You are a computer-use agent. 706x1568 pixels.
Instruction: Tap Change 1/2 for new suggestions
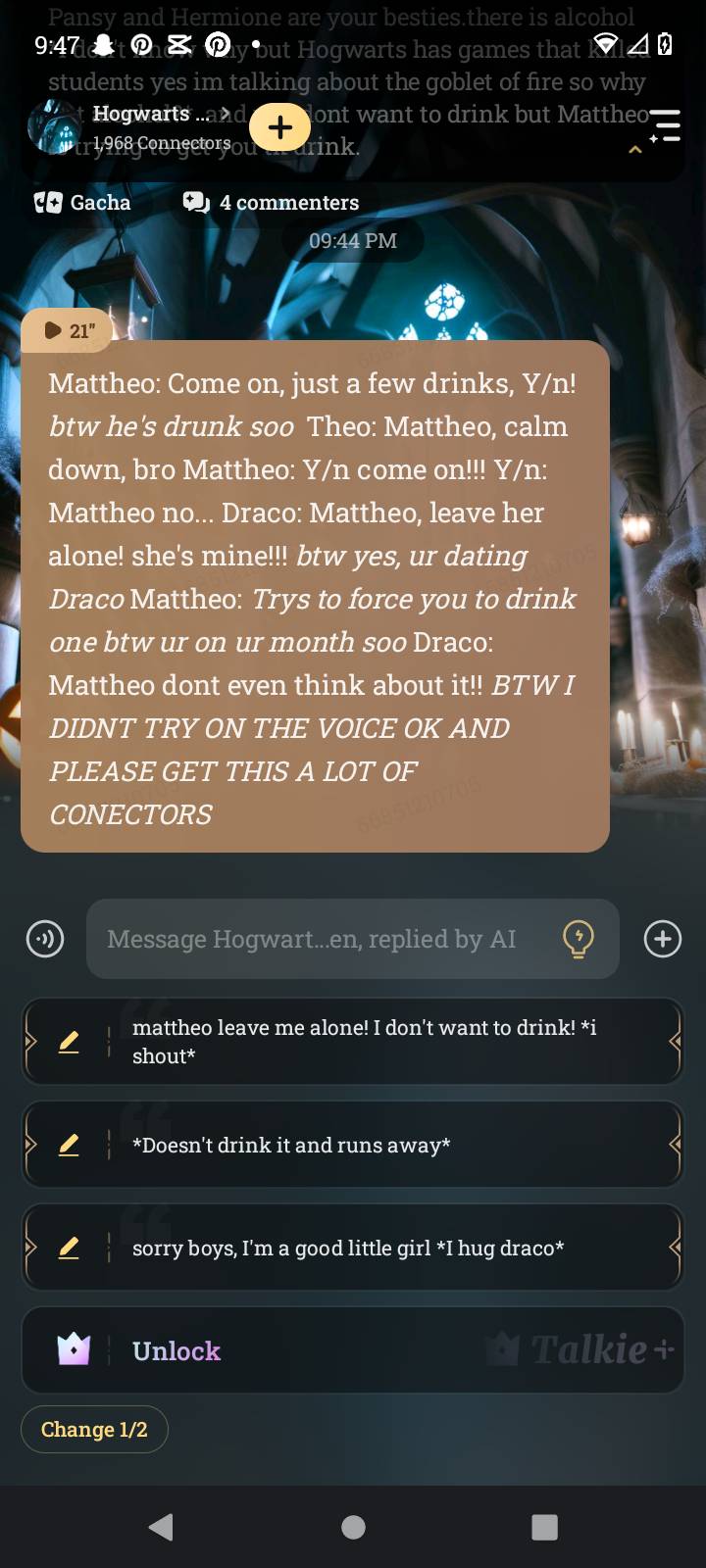click(x=94, y=1430)
